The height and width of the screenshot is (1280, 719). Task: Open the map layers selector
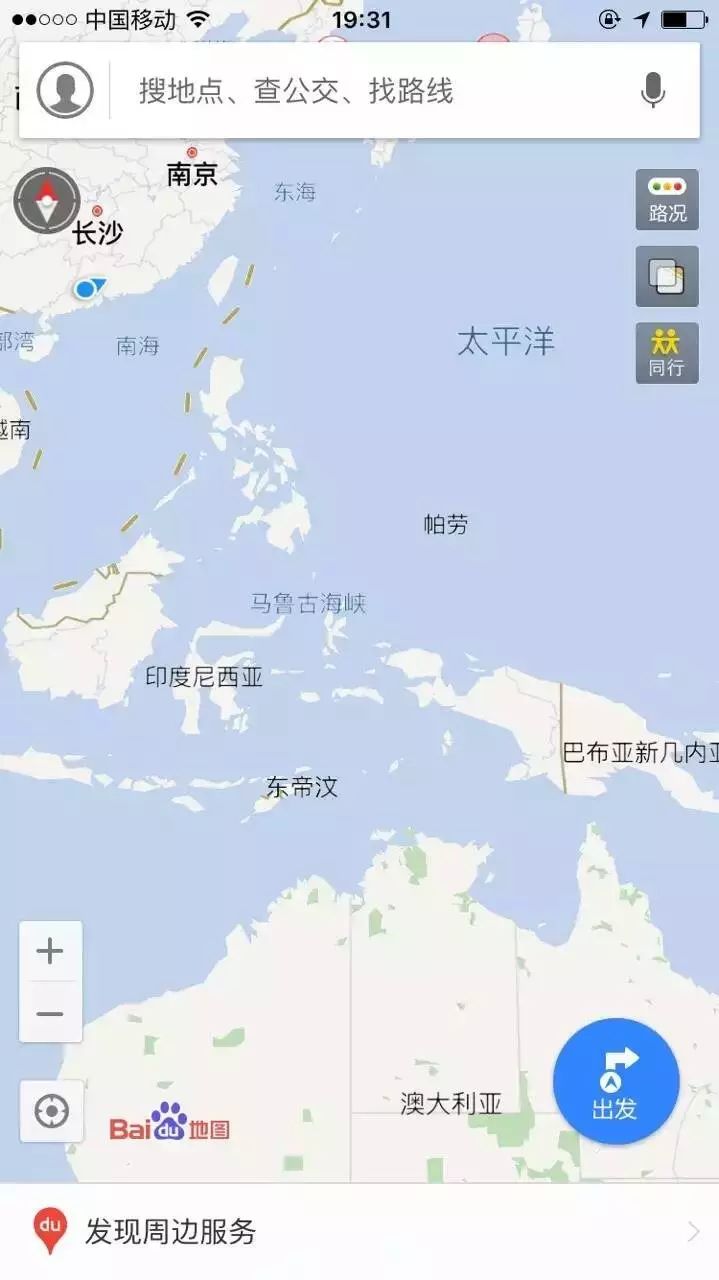pos(667,276)
